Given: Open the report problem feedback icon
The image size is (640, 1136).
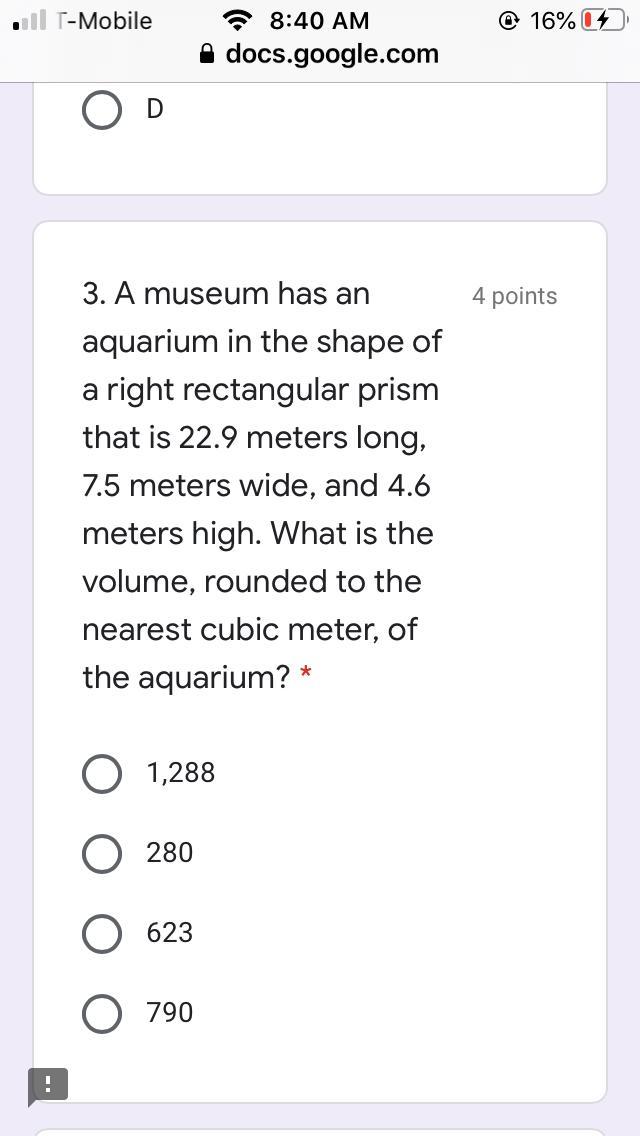Looking at the screenshot, I should pos(48,1084).
